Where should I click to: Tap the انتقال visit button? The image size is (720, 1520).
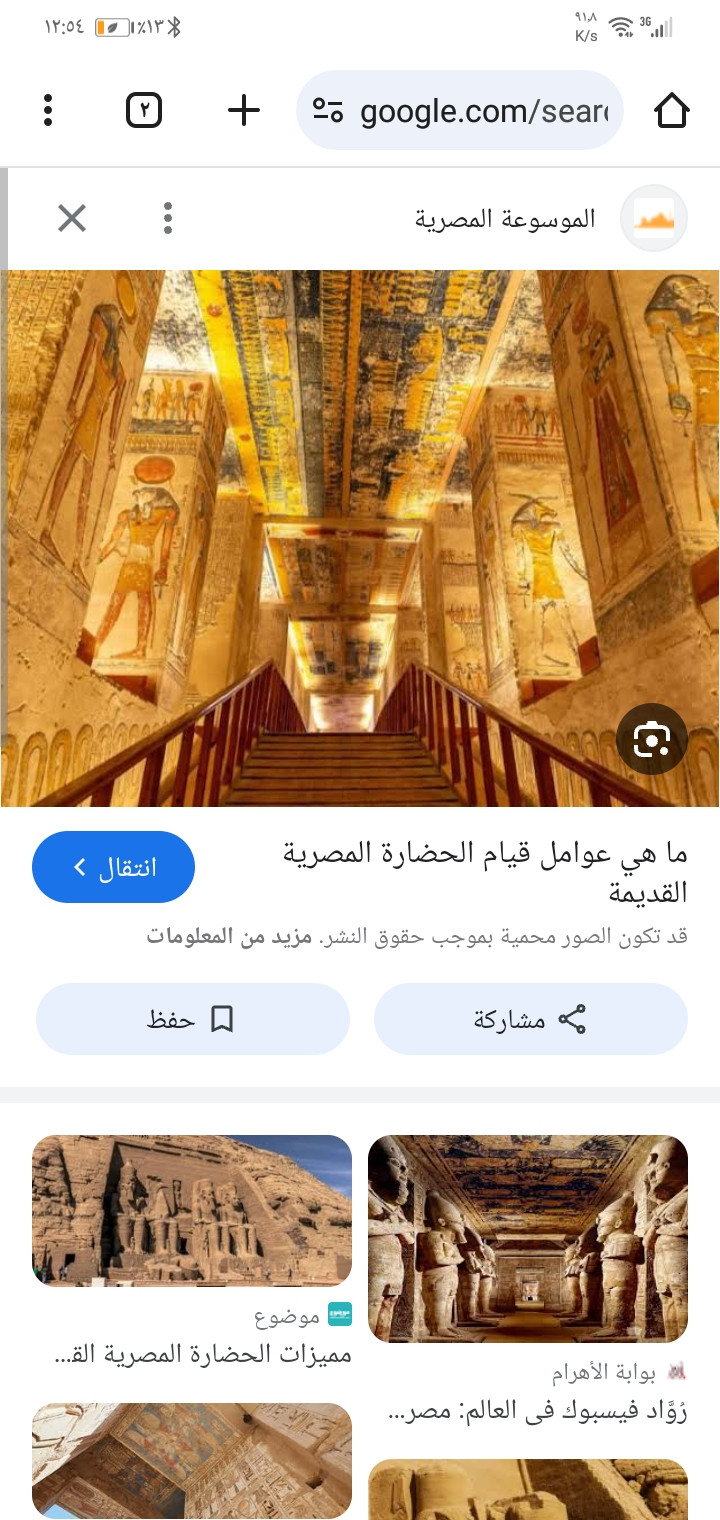pyautogui.click(x=114, y=867)
